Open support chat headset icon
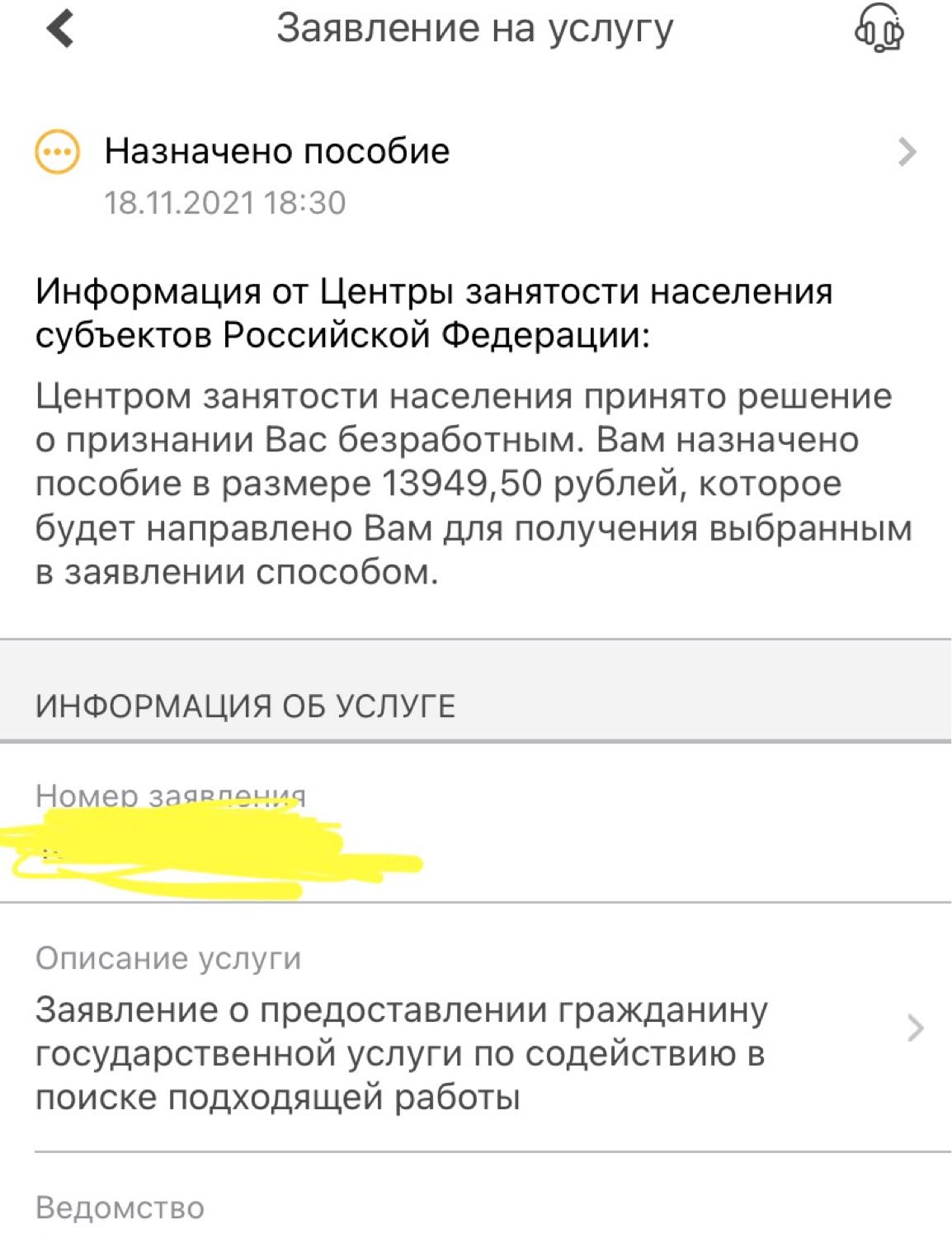The height and width of the screenshot is (1238, 952). [879, 30]
